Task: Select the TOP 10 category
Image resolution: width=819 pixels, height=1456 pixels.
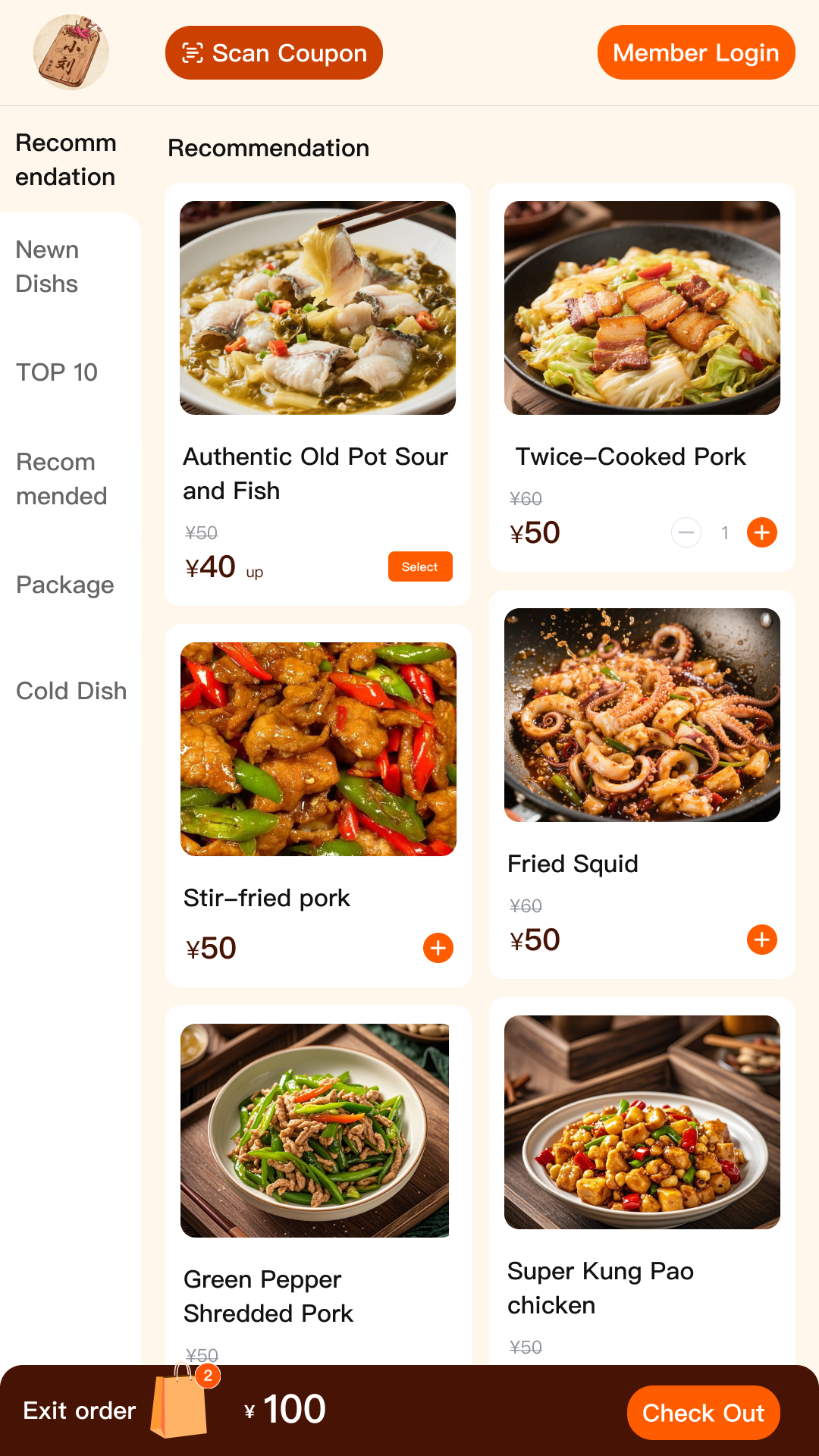Action: (57, 372)
